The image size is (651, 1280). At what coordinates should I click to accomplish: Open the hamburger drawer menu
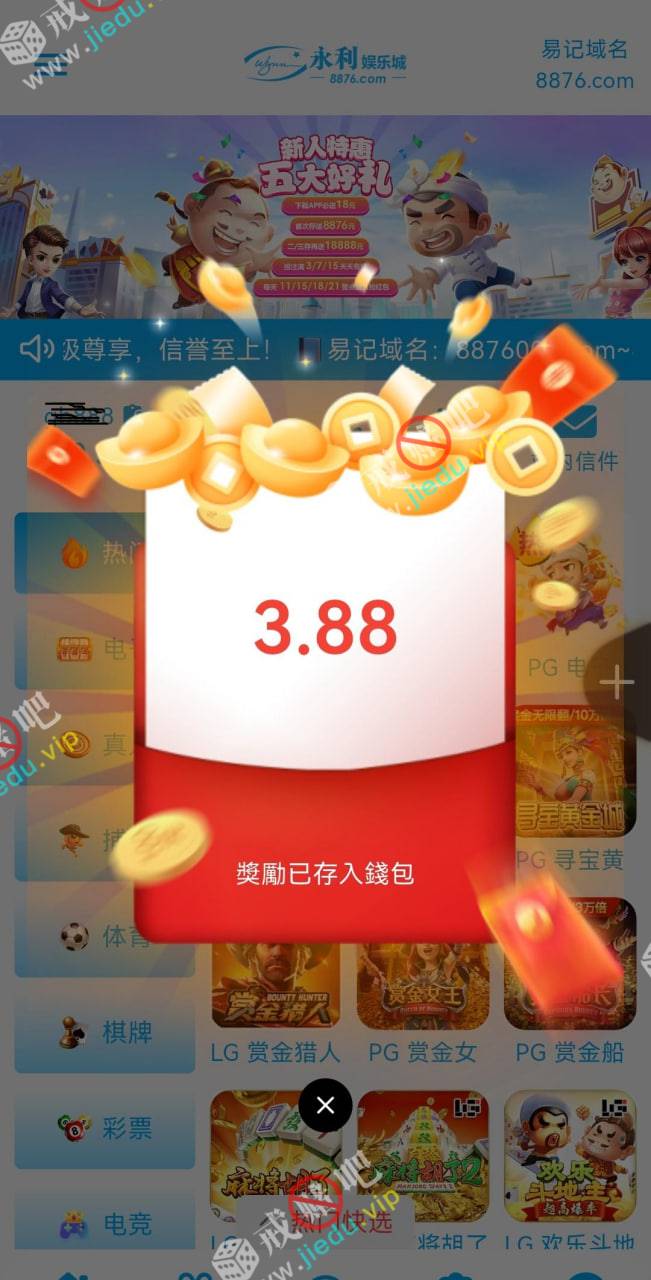[51, 66]
